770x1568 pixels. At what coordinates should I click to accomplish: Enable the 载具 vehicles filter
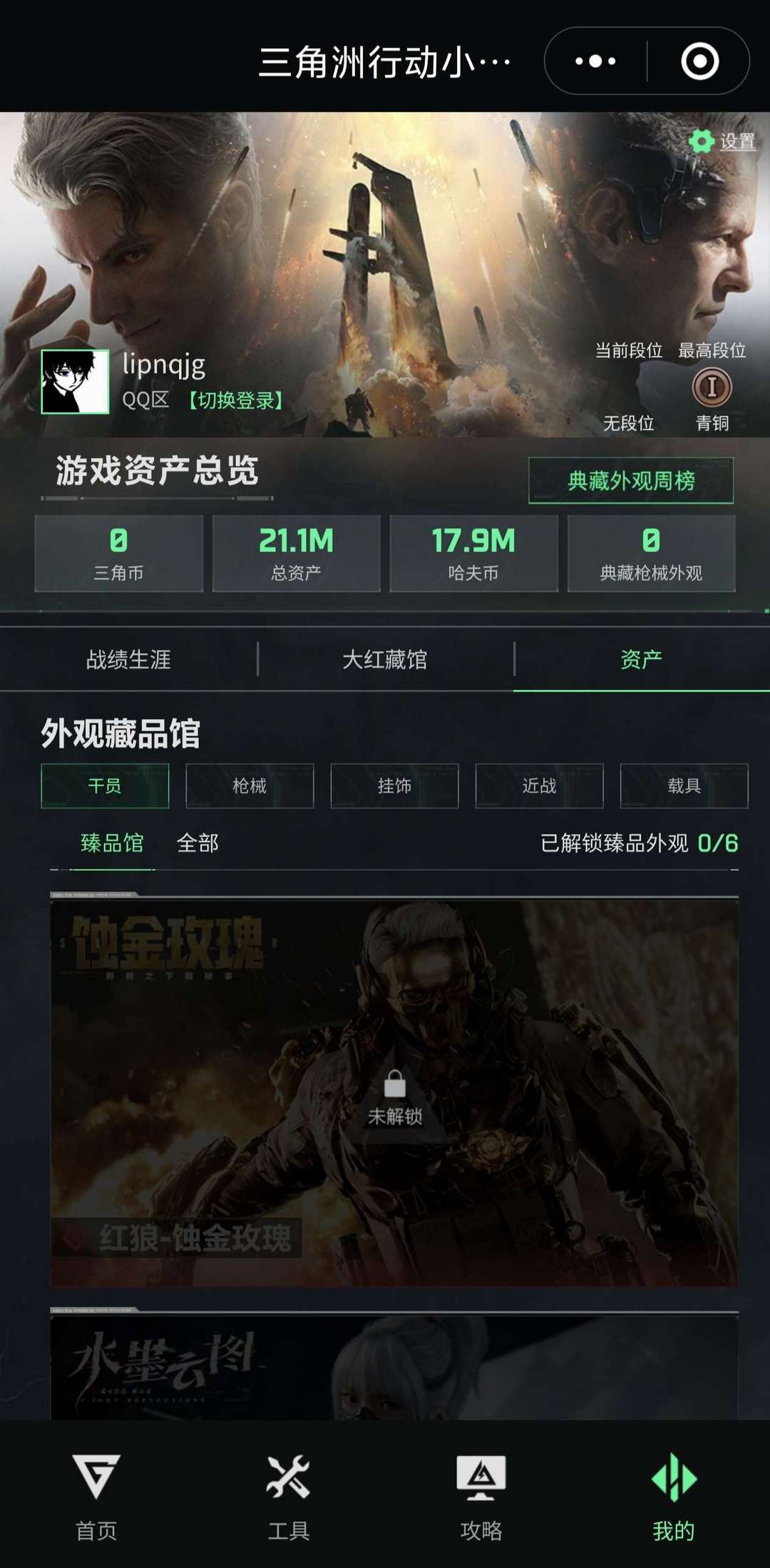pos(684,786)
